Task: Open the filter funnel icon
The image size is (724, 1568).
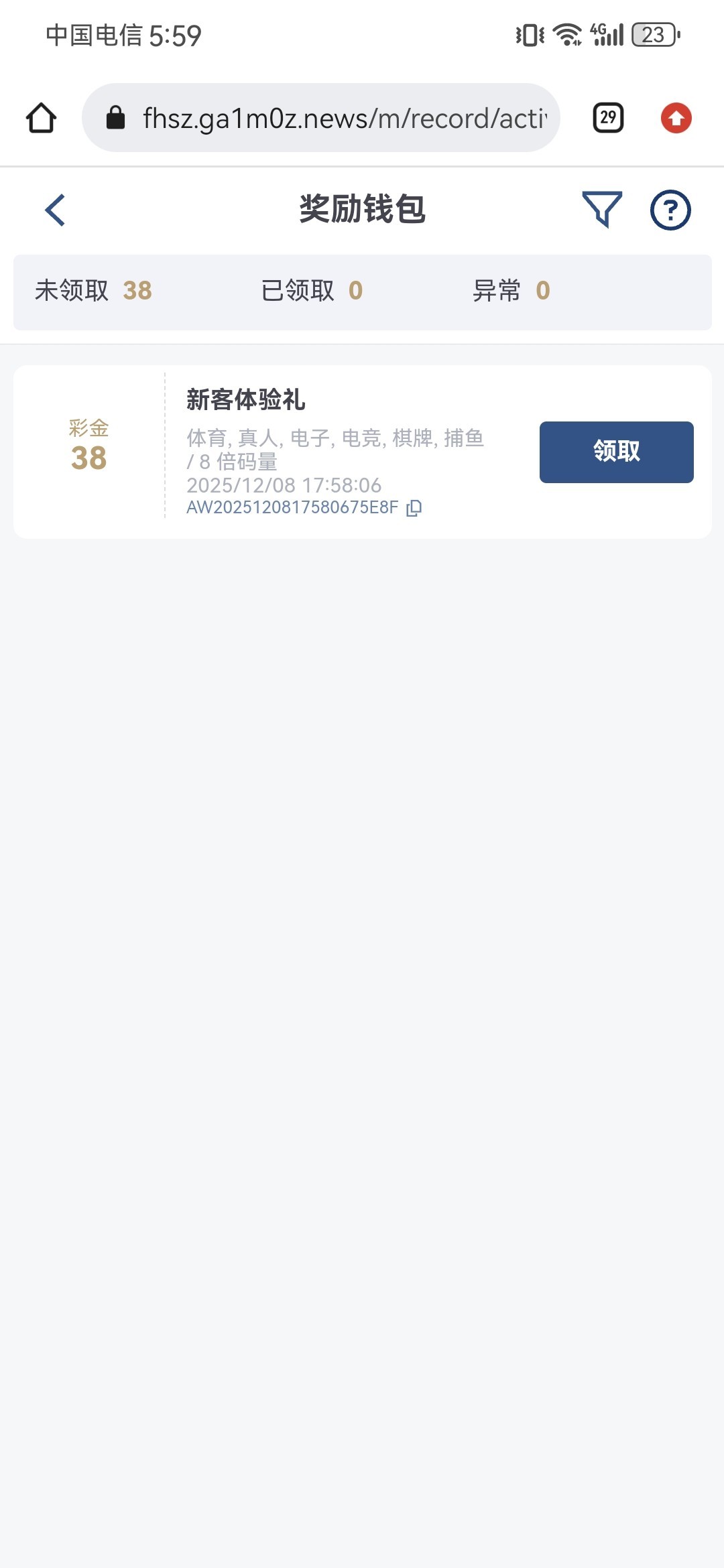Action: point(601,210)
